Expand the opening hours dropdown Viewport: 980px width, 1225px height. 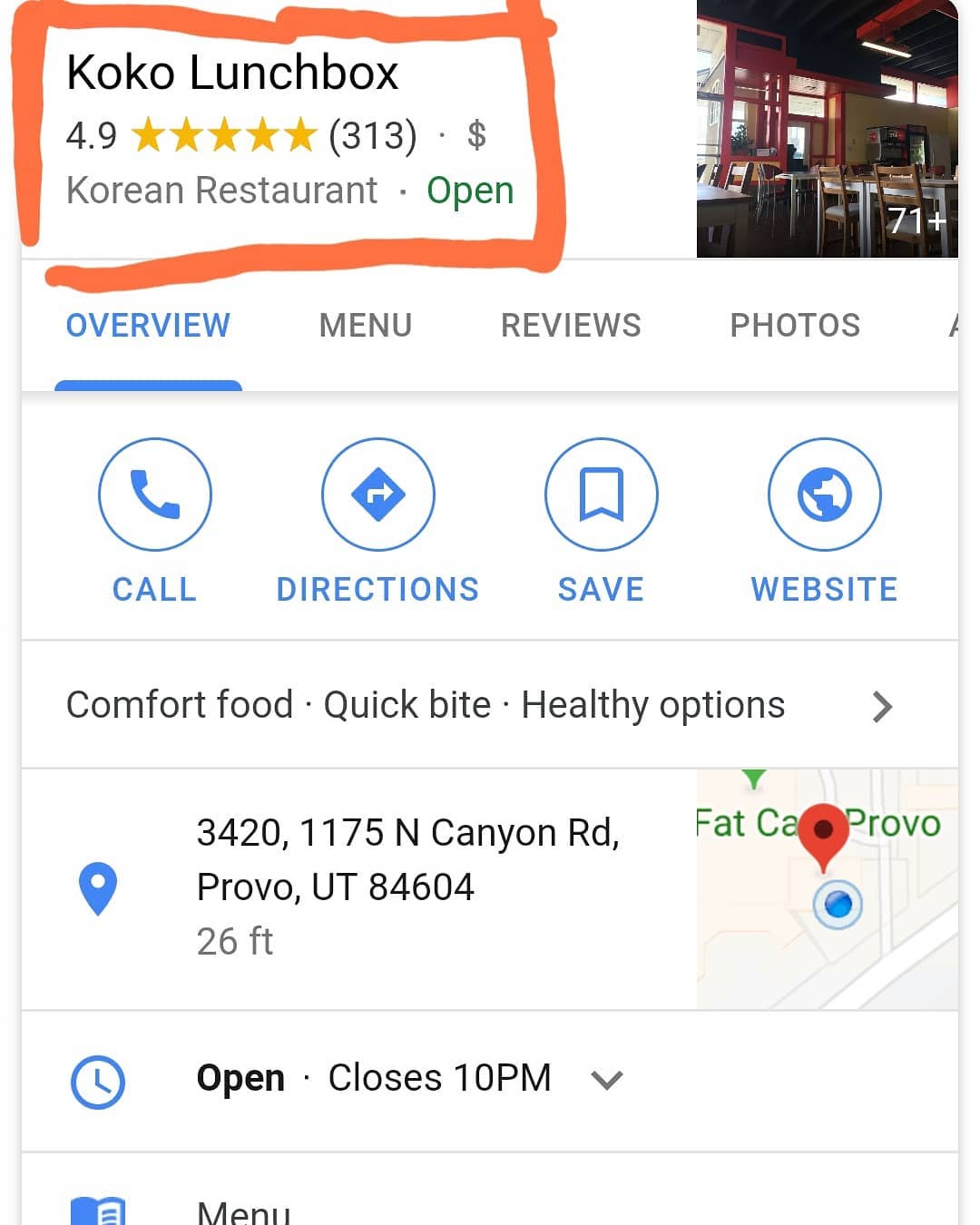(606, 1080)
